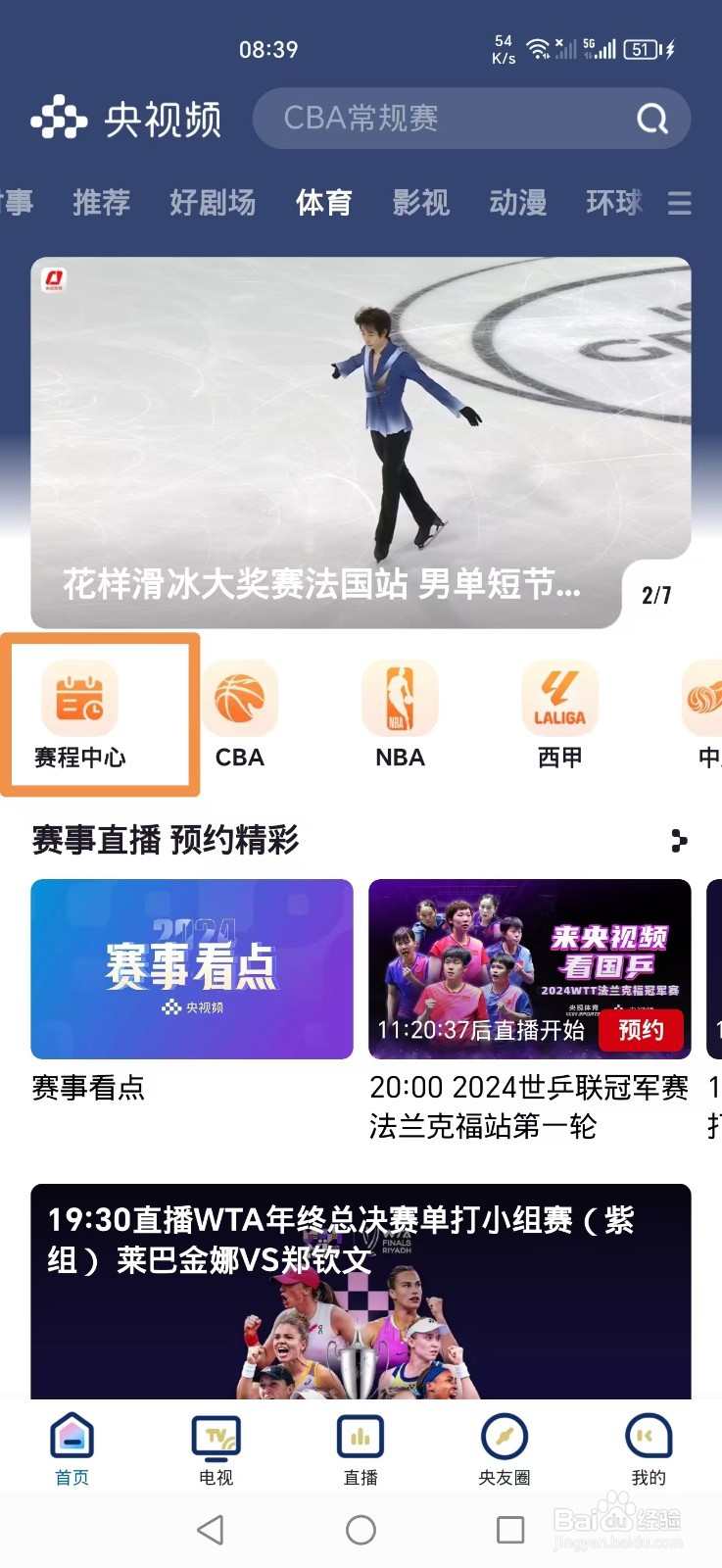Open the 赛事看点 thumbnail card
Screen dimensions: 722x1568
[191, 968]
